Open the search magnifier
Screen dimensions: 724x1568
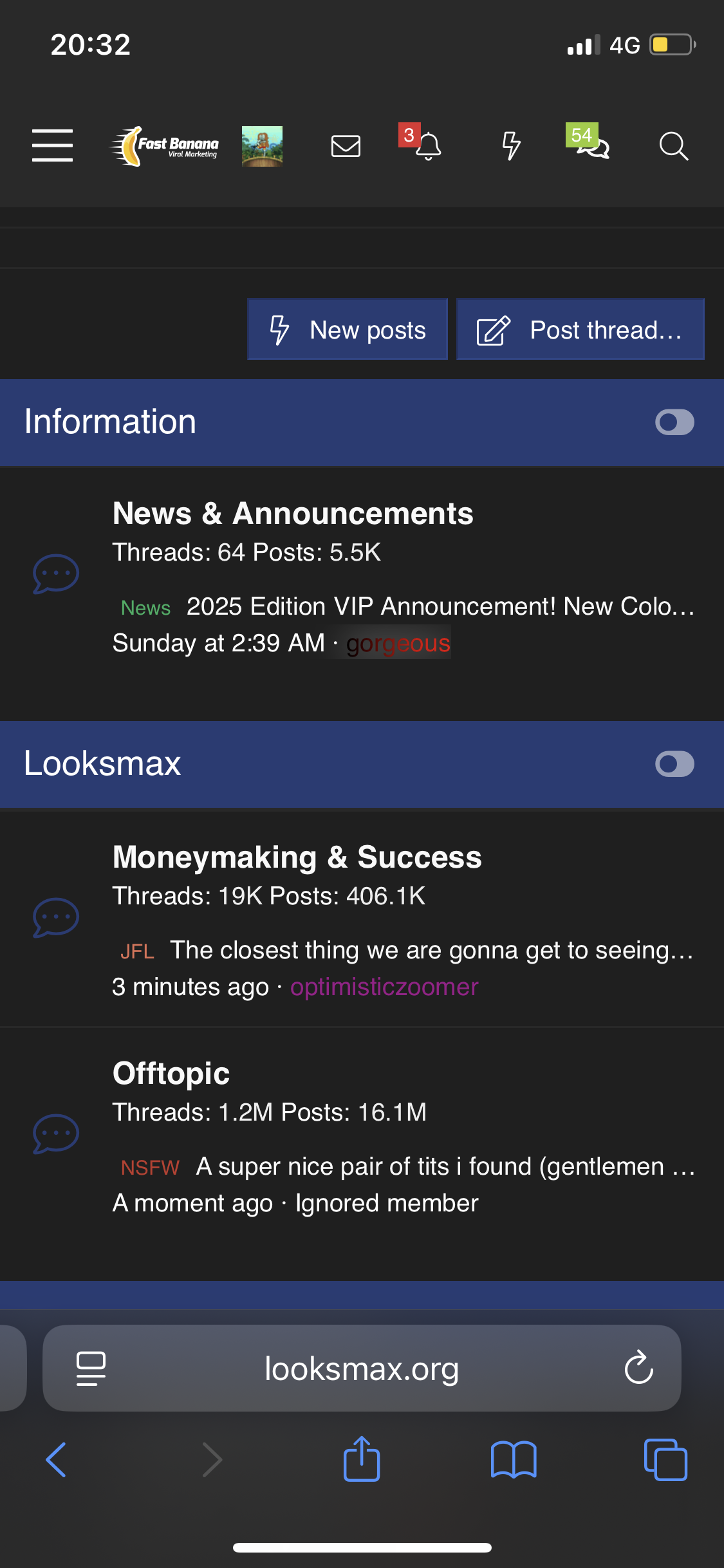674,146
